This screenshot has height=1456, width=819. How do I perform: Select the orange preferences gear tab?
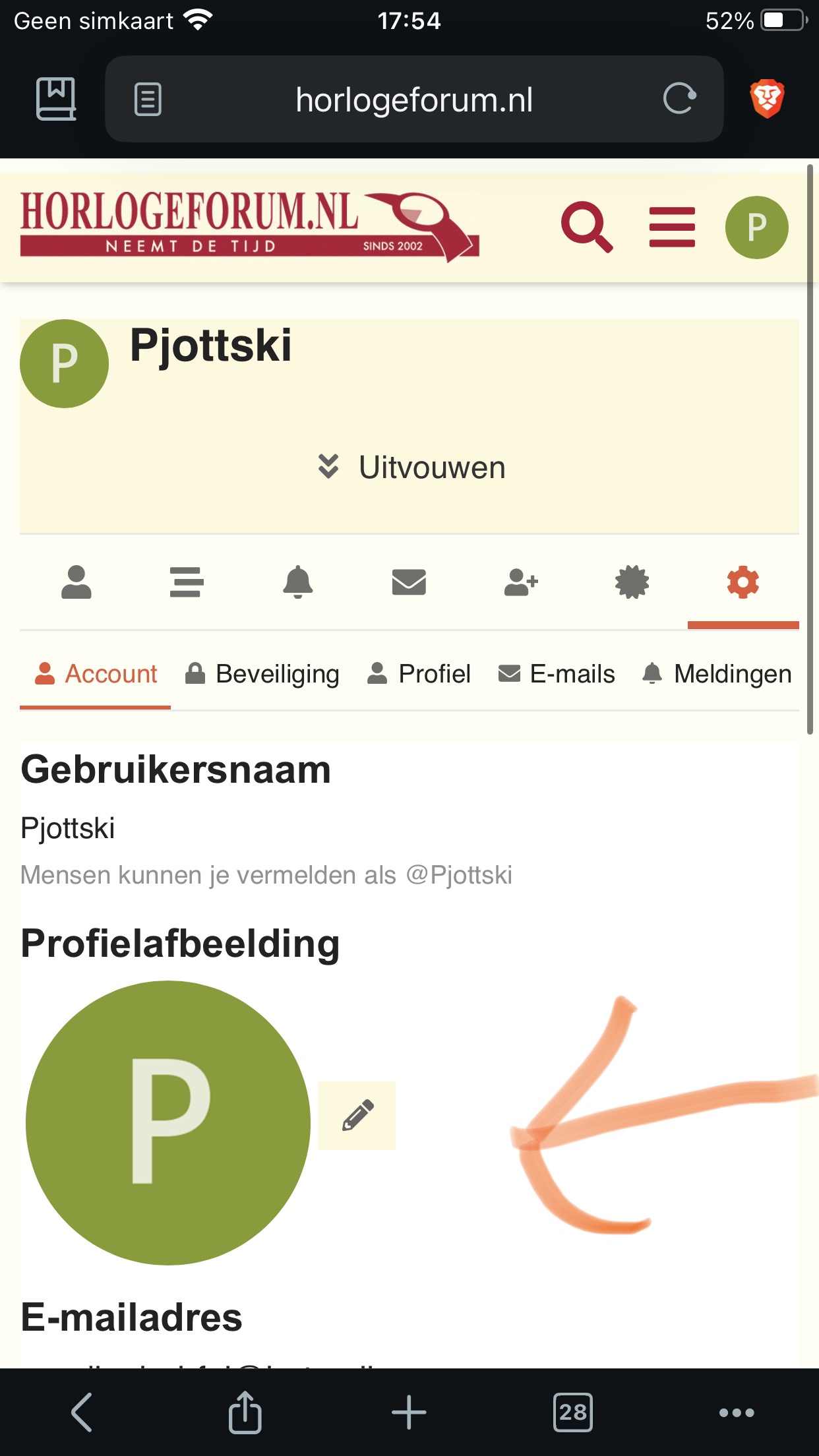[743, 582]
